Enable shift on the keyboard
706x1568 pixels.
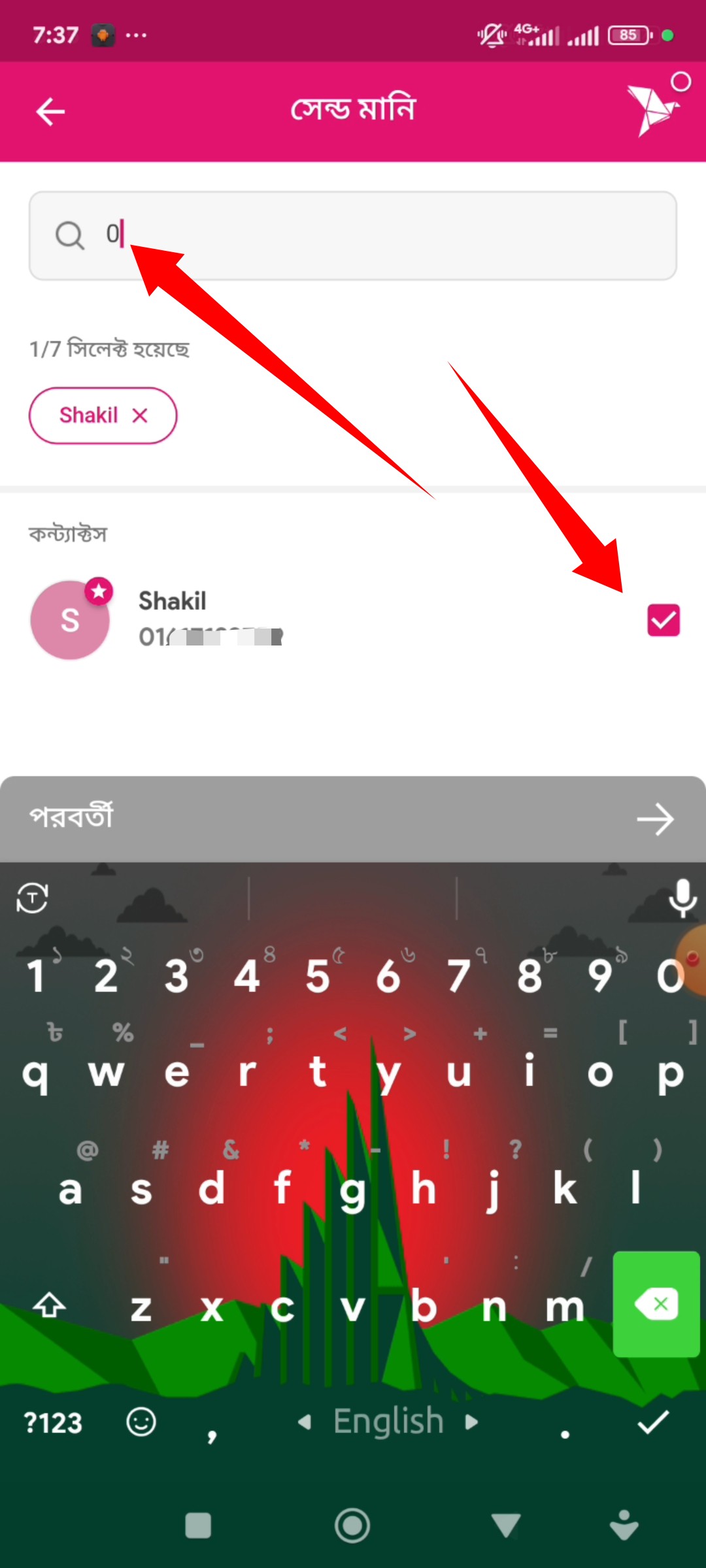point(50,1305)
